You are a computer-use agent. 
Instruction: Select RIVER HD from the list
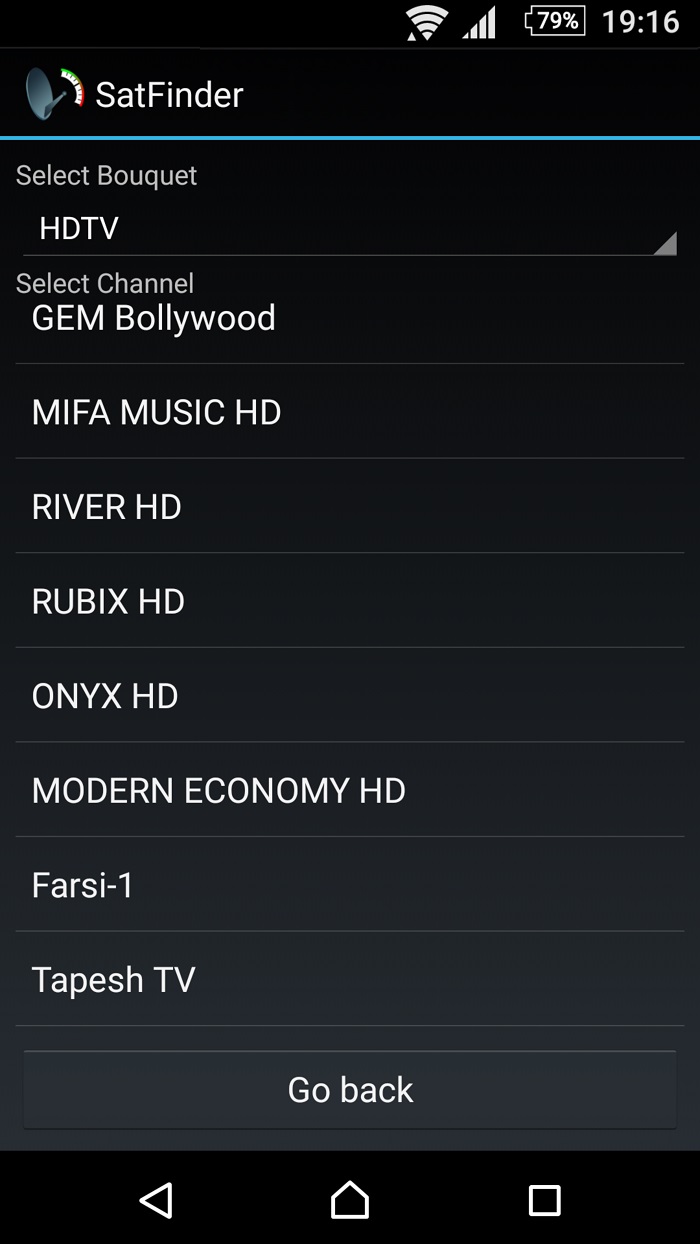tap(350, 506)
